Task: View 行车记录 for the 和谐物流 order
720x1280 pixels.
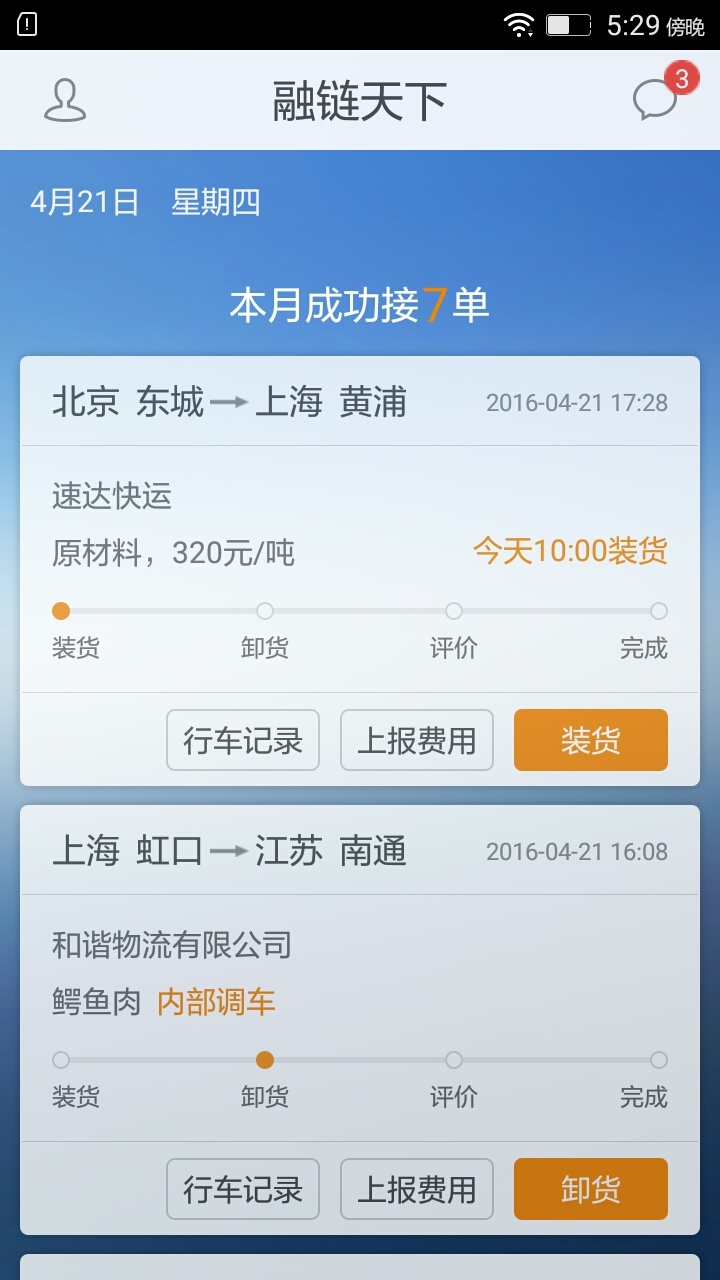Action: point(243,1189)
